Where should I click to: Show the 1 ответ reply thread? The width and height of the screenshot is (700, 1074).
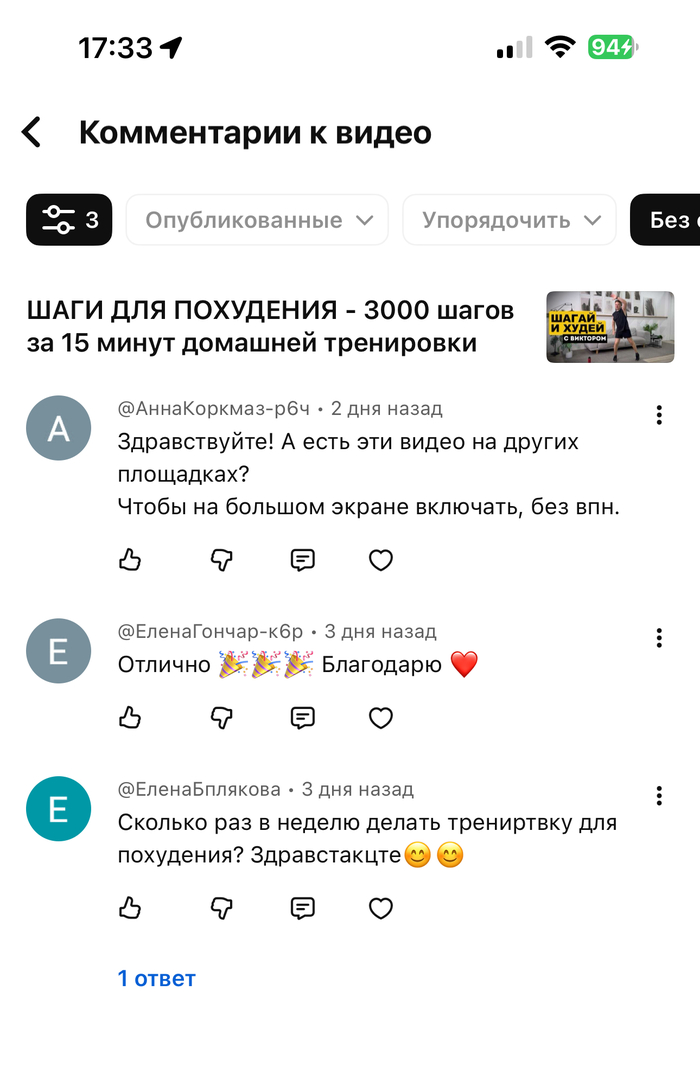pyautogui.click(x=157, y=978)
